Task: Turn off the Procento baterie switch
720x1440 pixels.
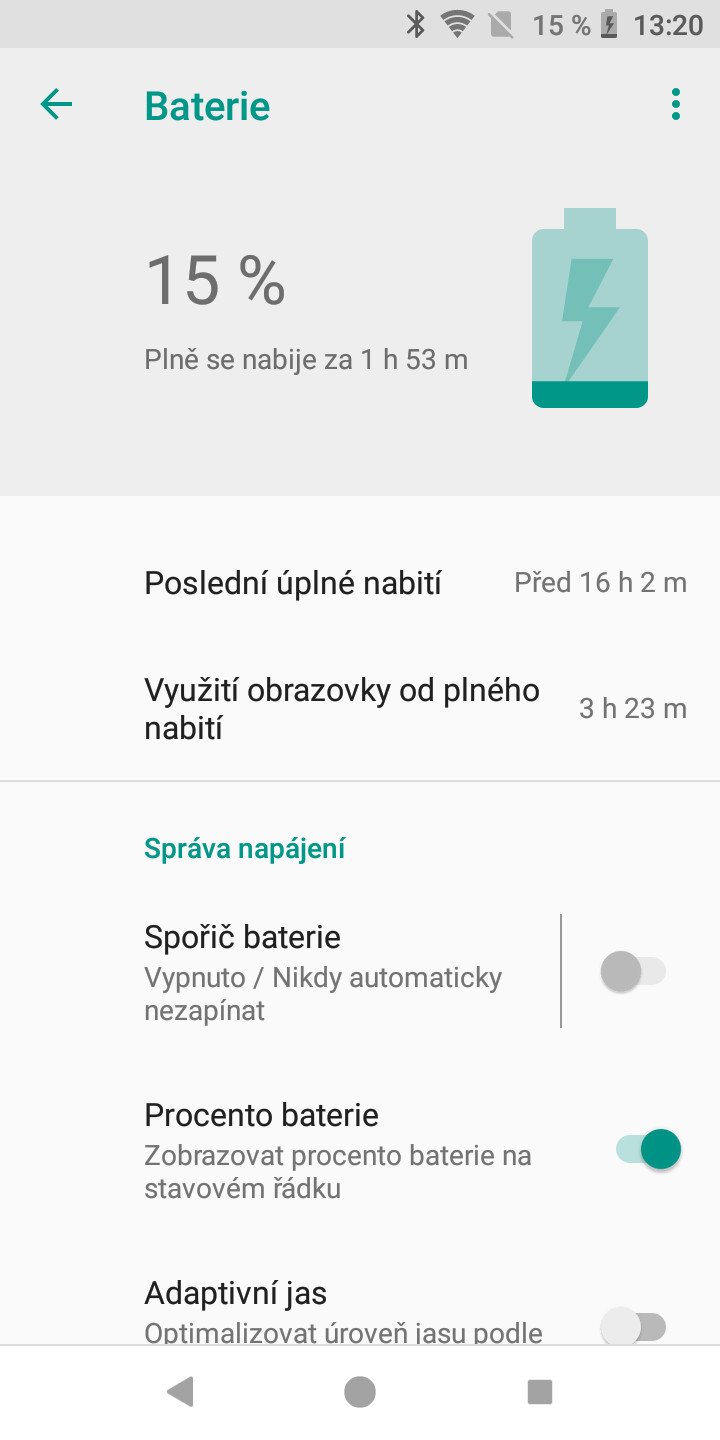Action: coord(648,1149)
